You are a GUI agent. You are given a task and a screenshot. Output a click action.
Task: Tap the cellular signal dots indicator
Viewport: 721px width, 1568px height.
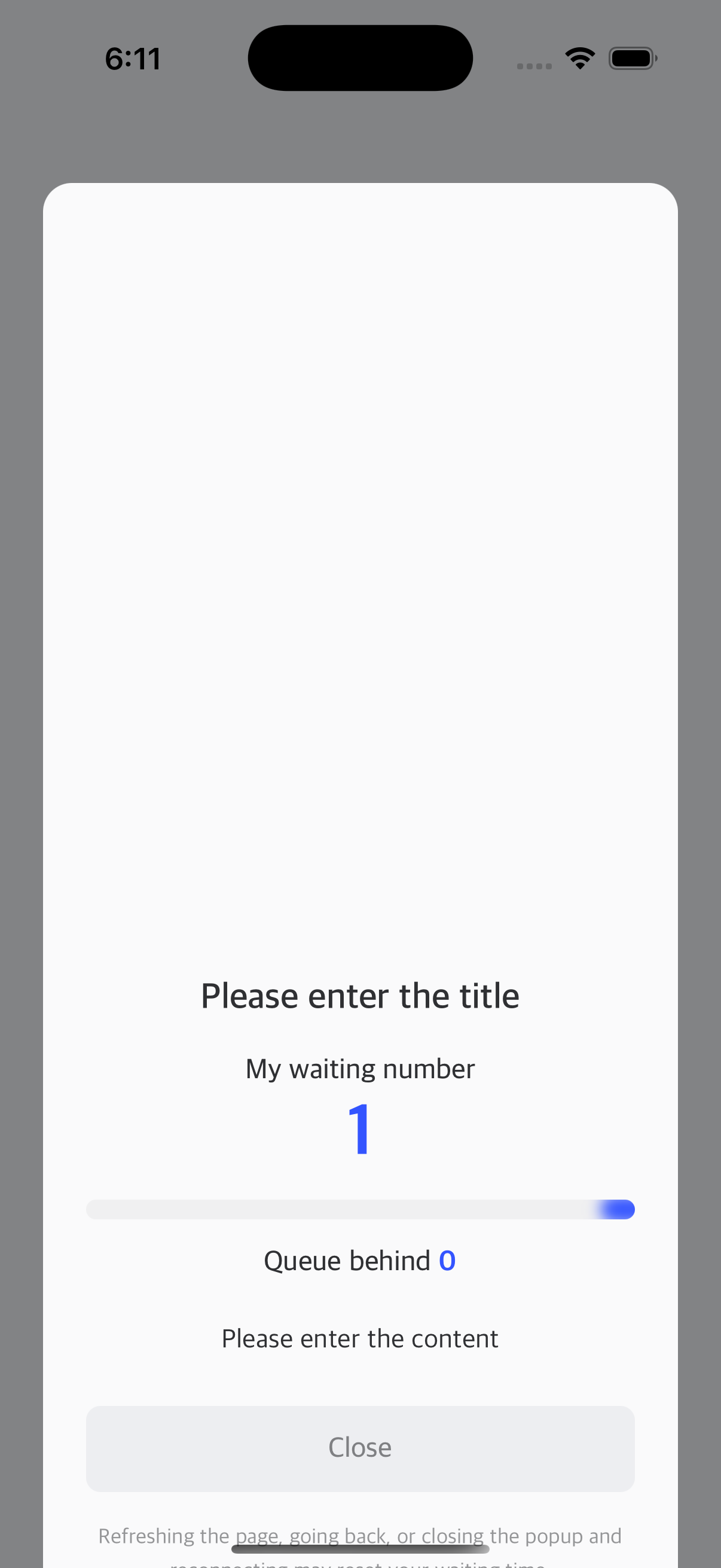[534, 65]
